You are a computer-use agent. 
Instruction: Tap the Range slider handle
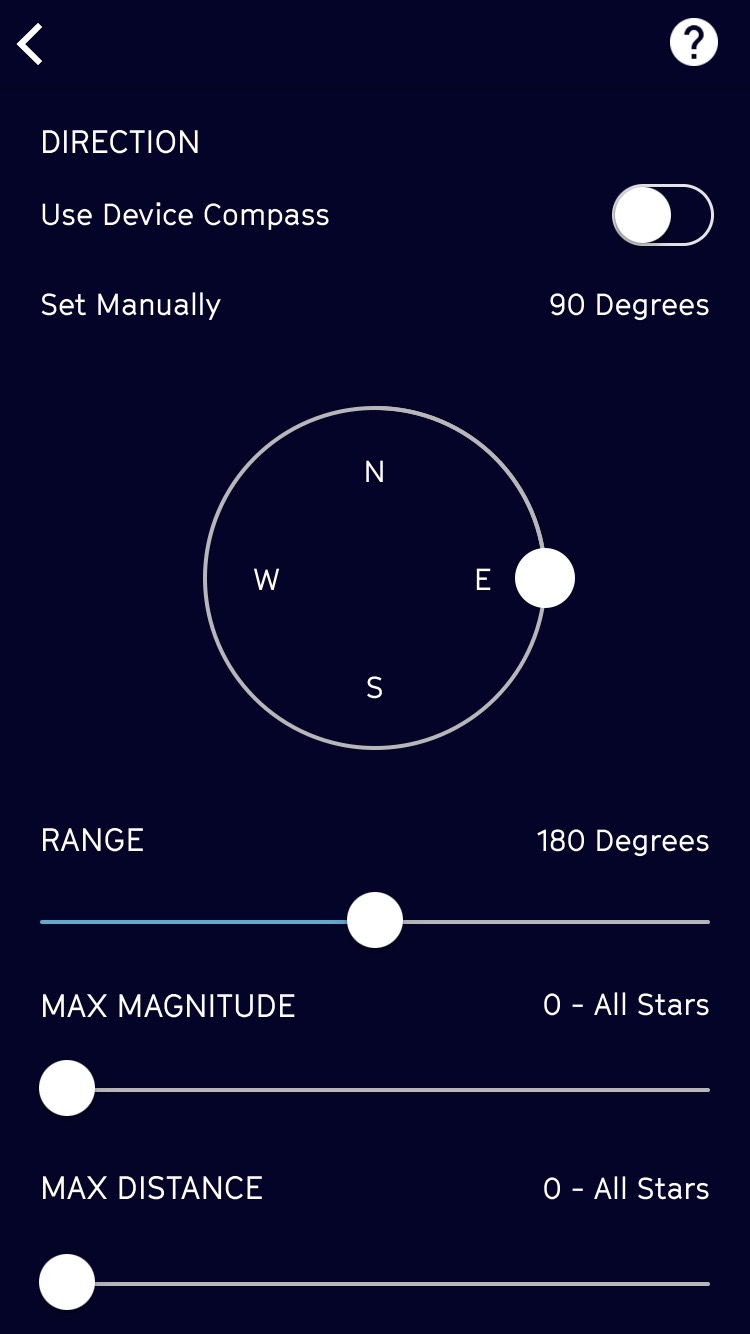pos(375,920)
